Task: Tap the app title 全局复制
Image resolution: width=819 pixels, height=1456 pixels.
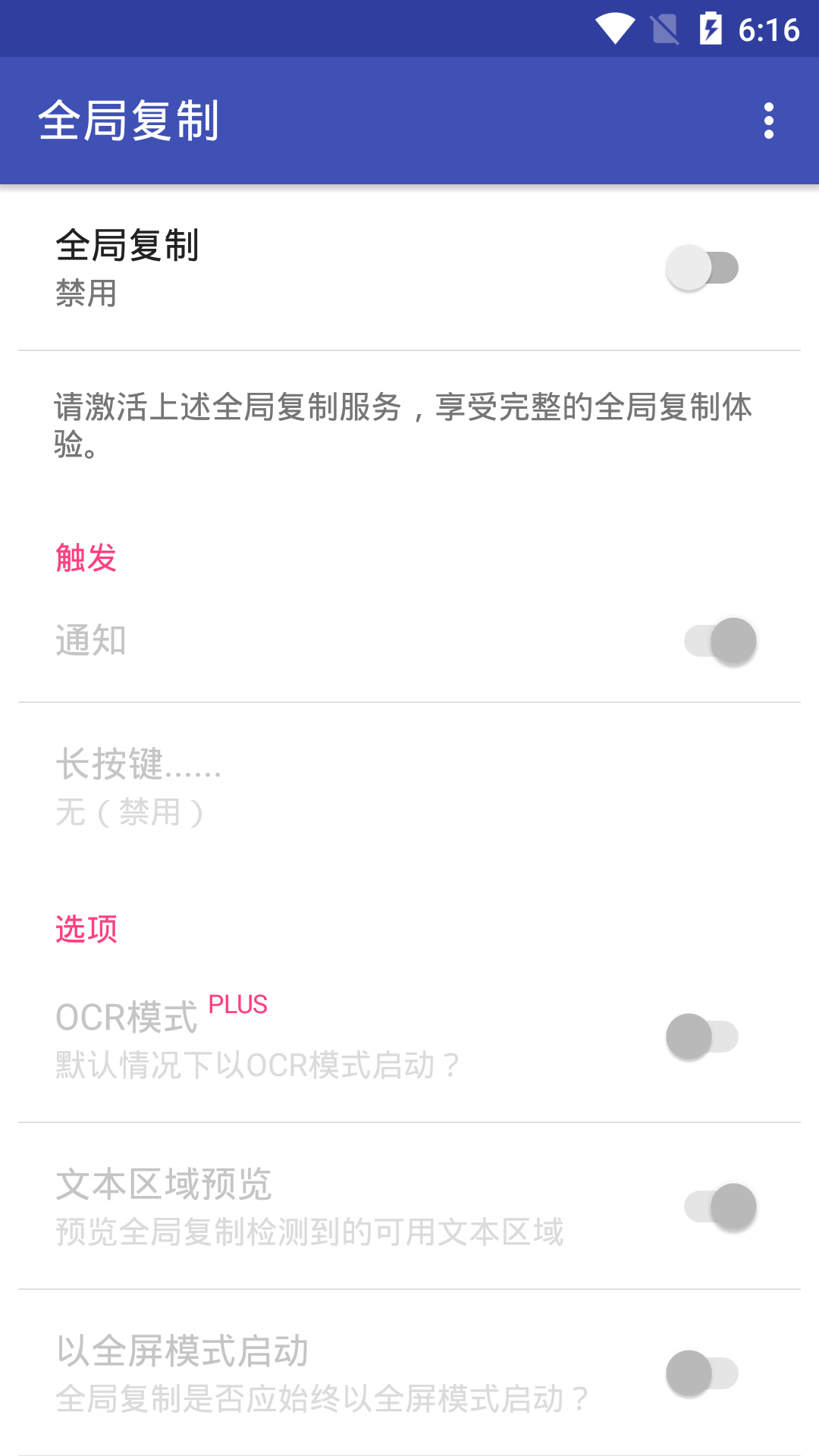Action: coord(129,120)
